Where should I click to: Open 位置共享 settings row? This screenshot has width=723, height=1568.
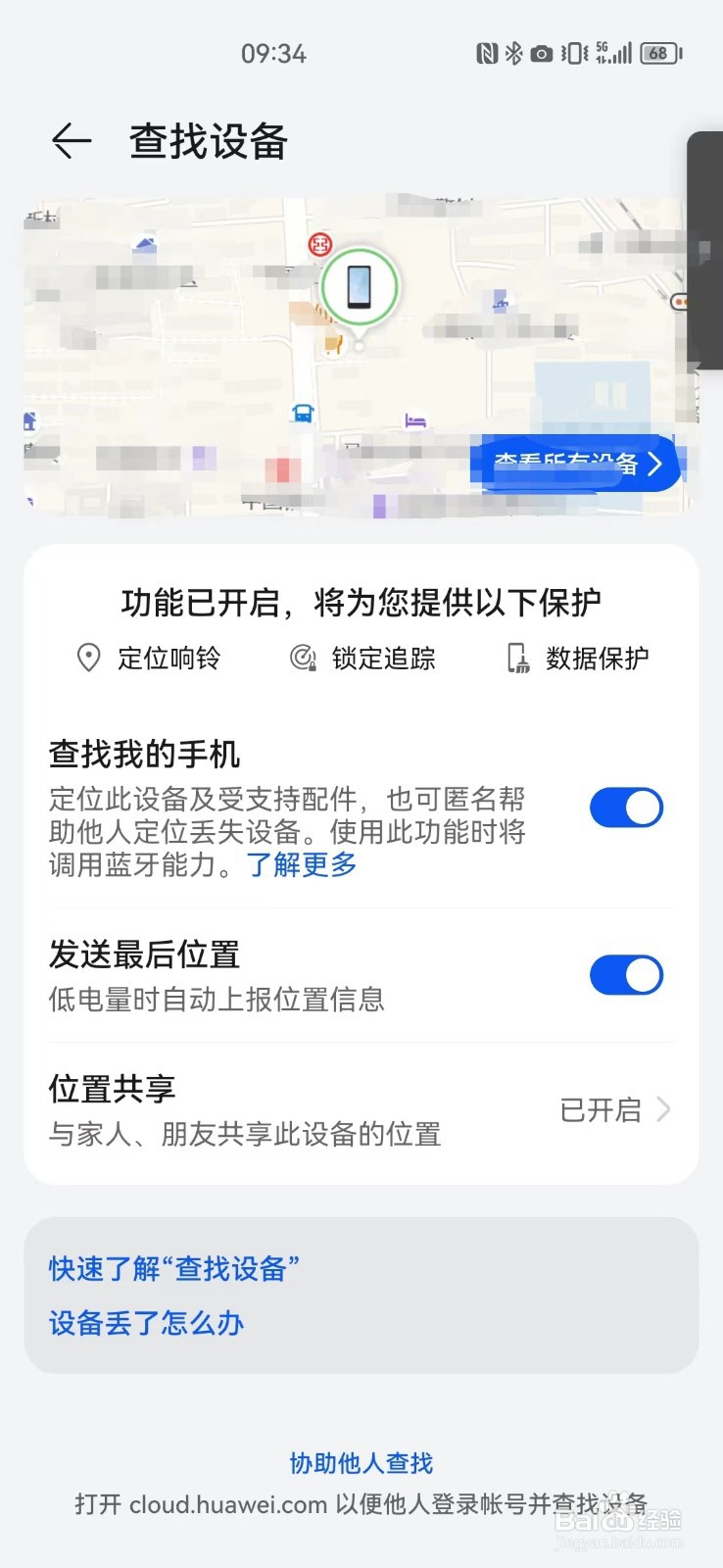click(361, 1110)
